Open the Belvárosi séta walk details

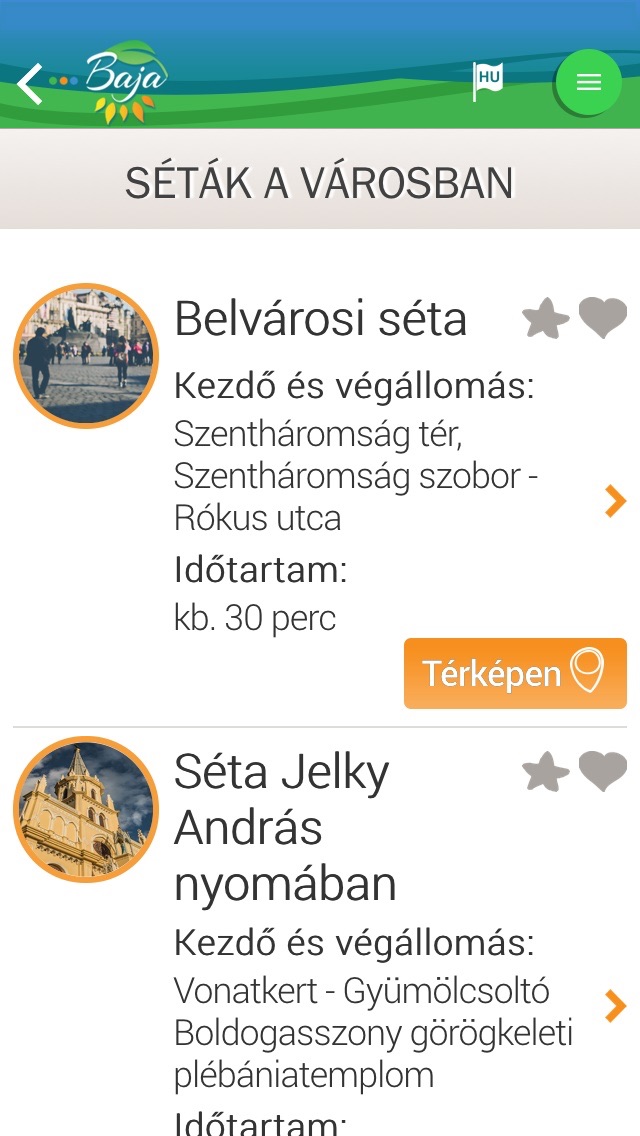[x=615, y=501]
